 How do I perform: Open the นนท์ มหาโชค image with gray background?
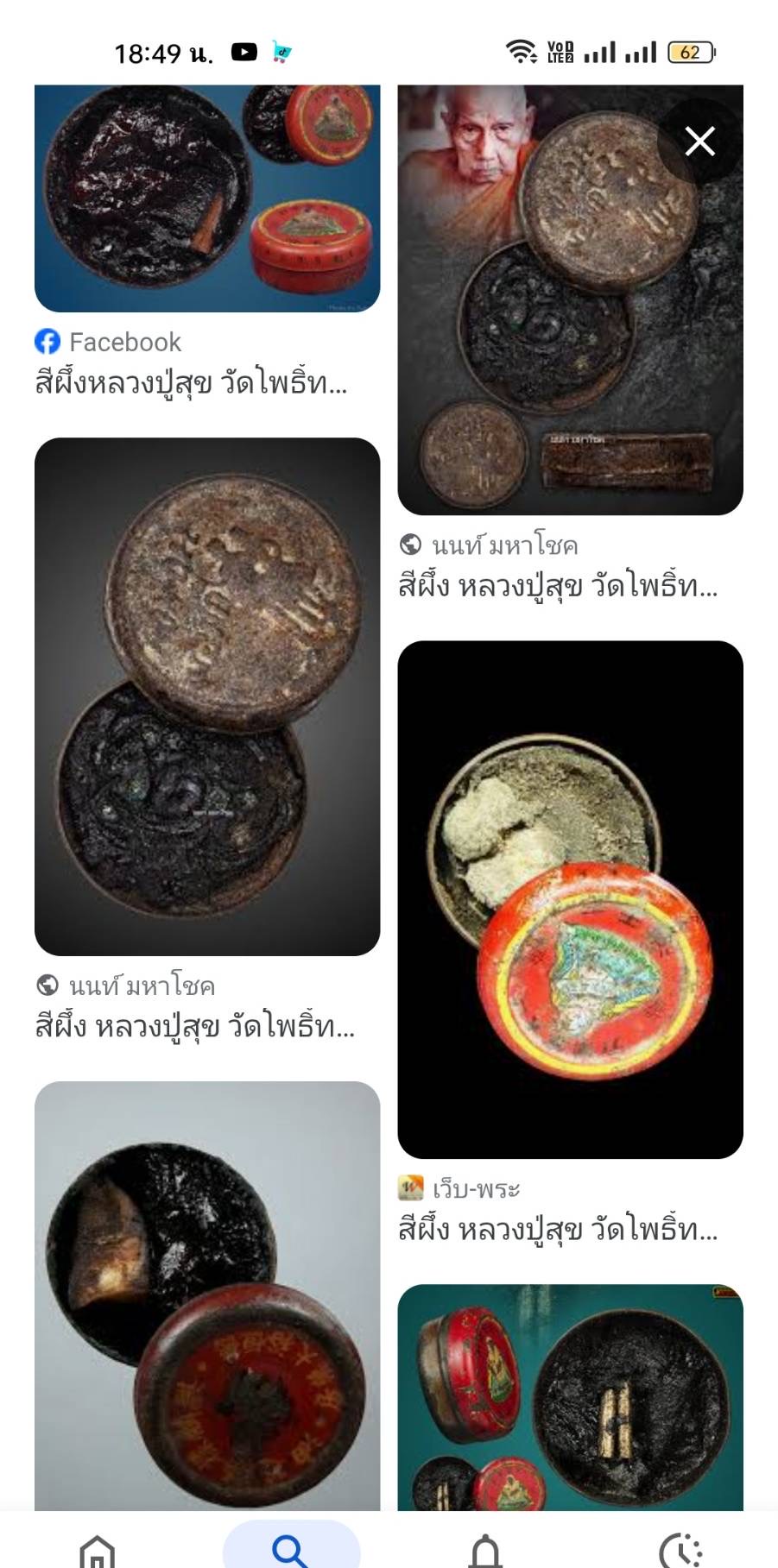pyautogui.click(x=207, y=696)
